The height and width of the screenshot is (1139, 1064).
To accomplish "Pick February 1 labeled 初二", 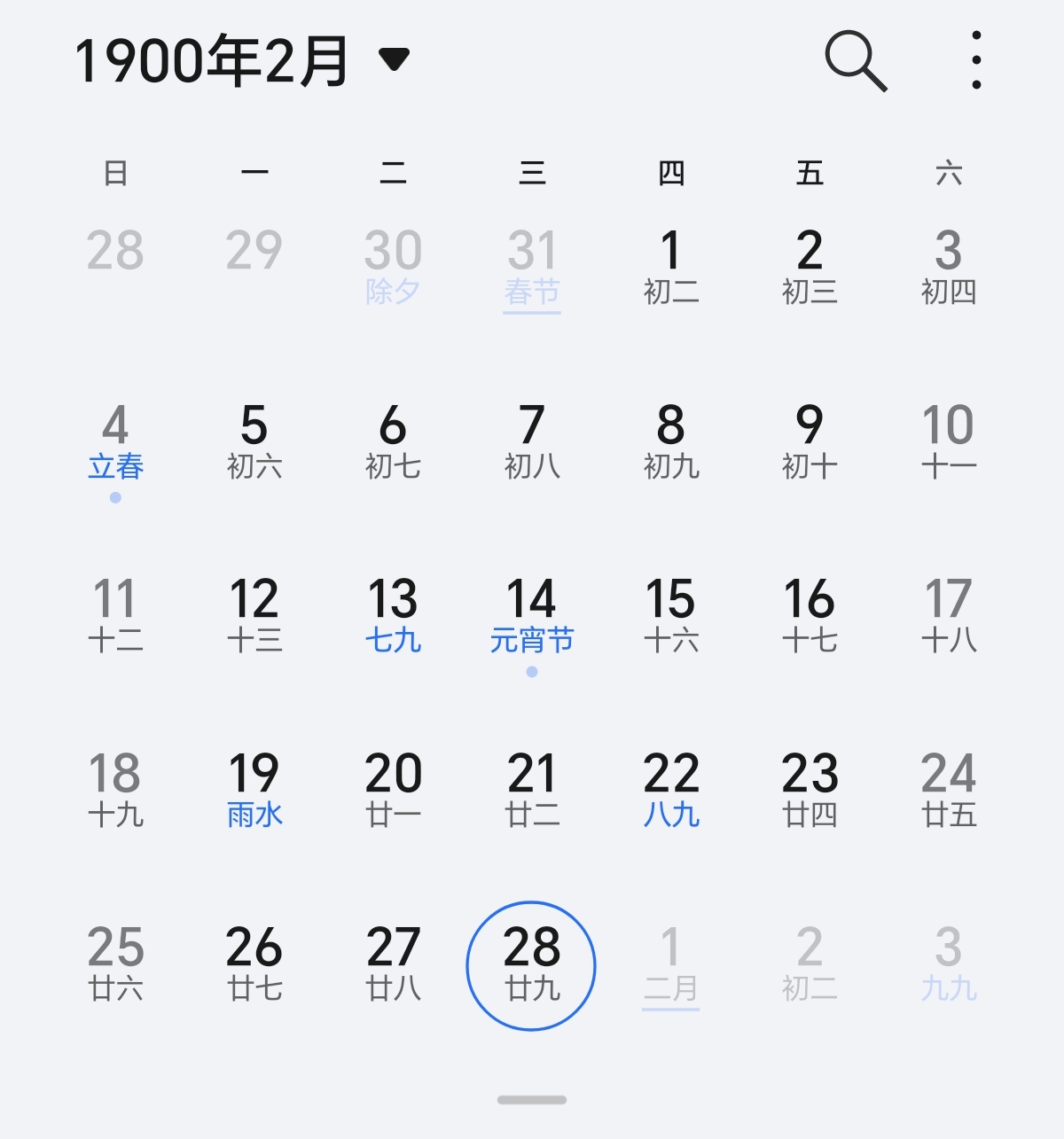I will [670, 268].
